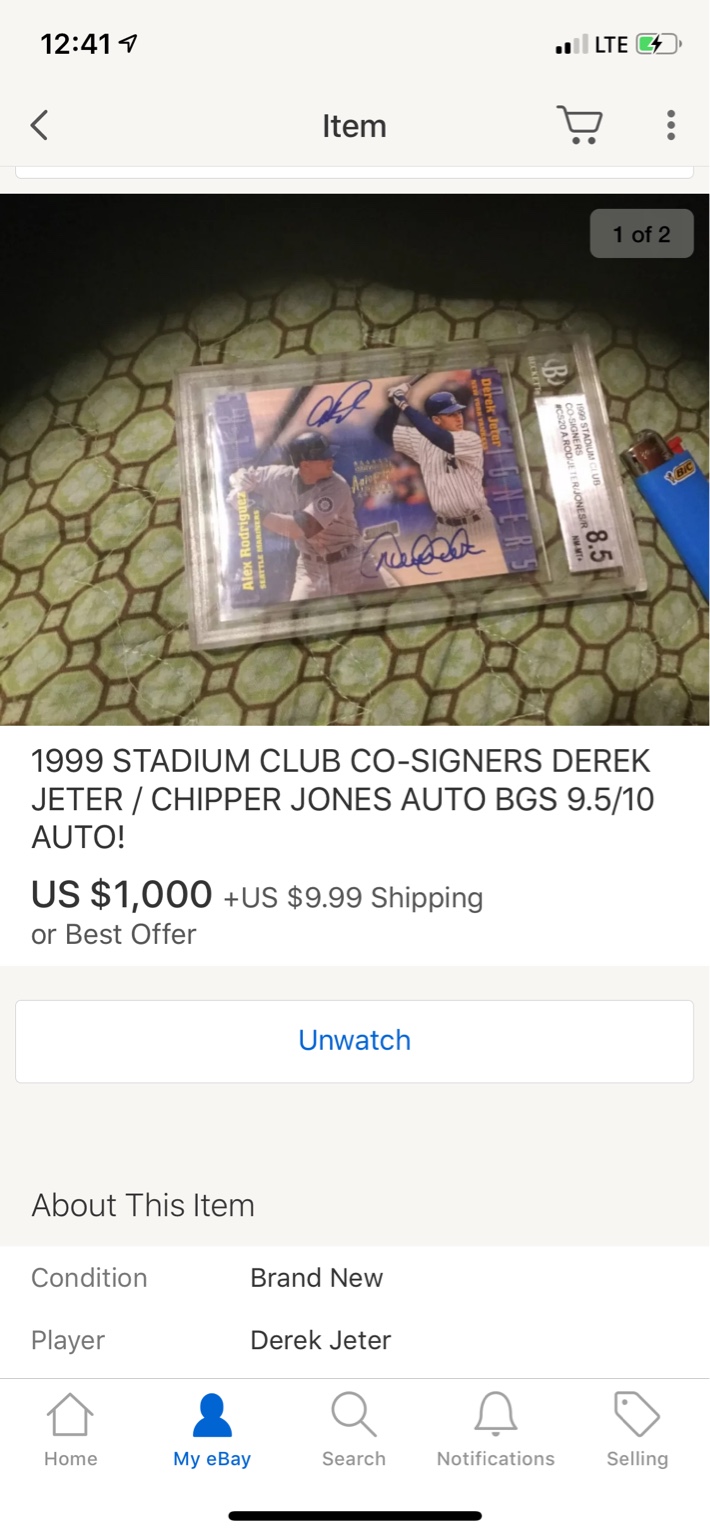
Task: Open the Notifications tab
Action: click(496, 1431)
